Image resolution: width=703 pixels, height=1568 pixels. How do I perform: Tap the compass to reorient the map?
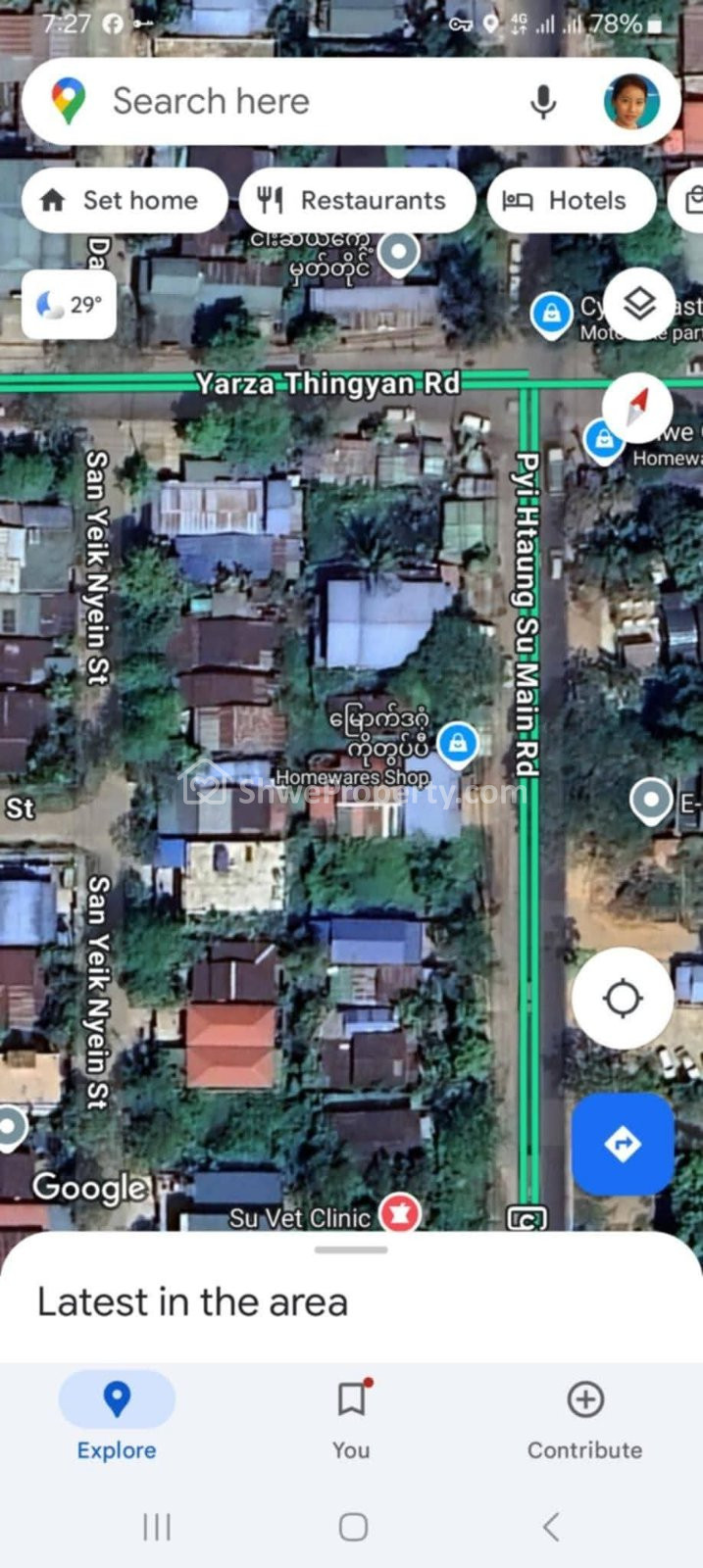(x=637, y=406)
